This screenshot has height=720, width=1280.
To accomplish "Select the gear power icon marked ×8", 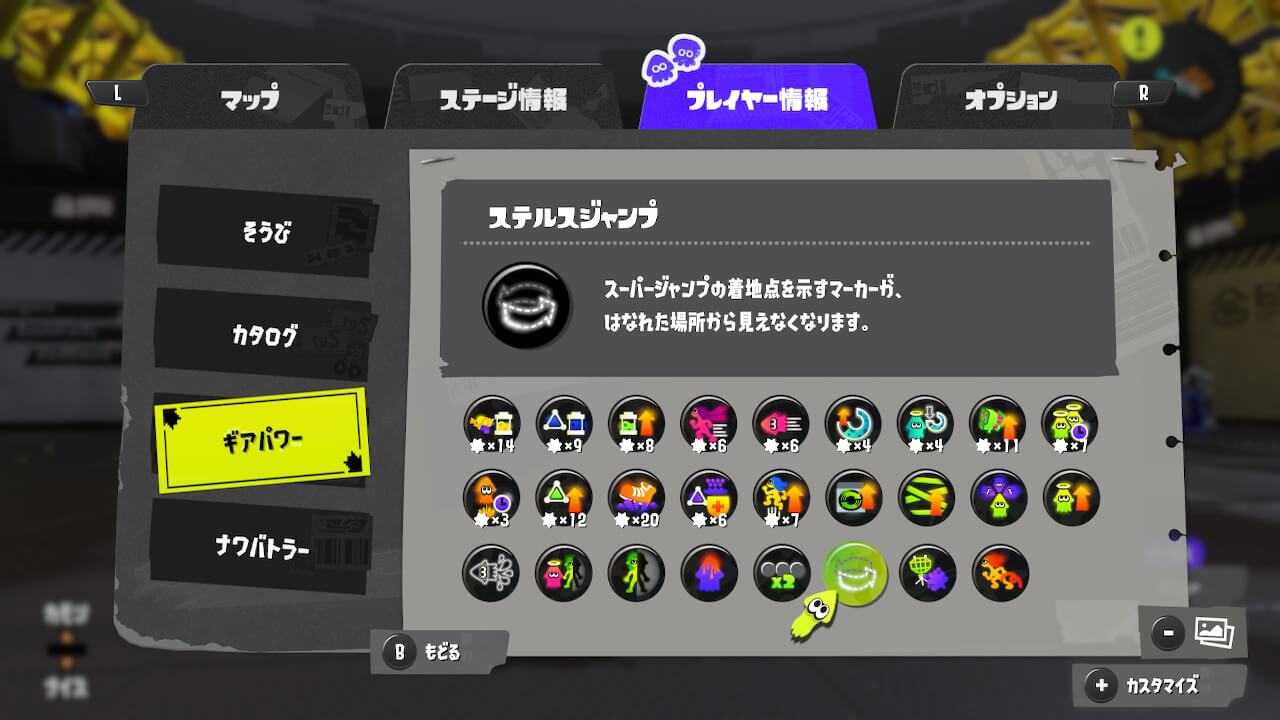I will pos(636,424).
